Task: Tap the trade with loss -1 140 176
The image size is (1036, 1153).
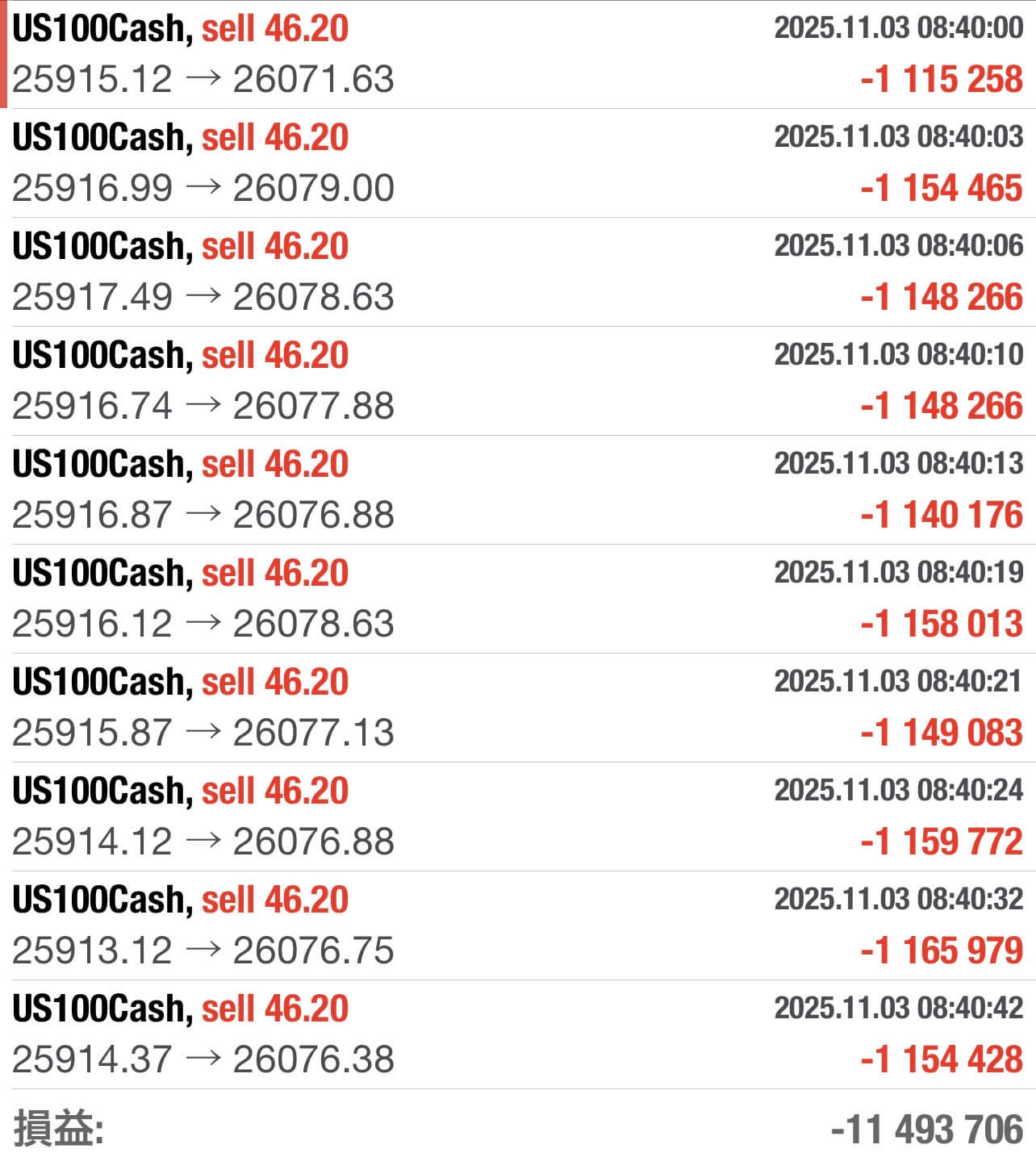Action: (518, 490)
